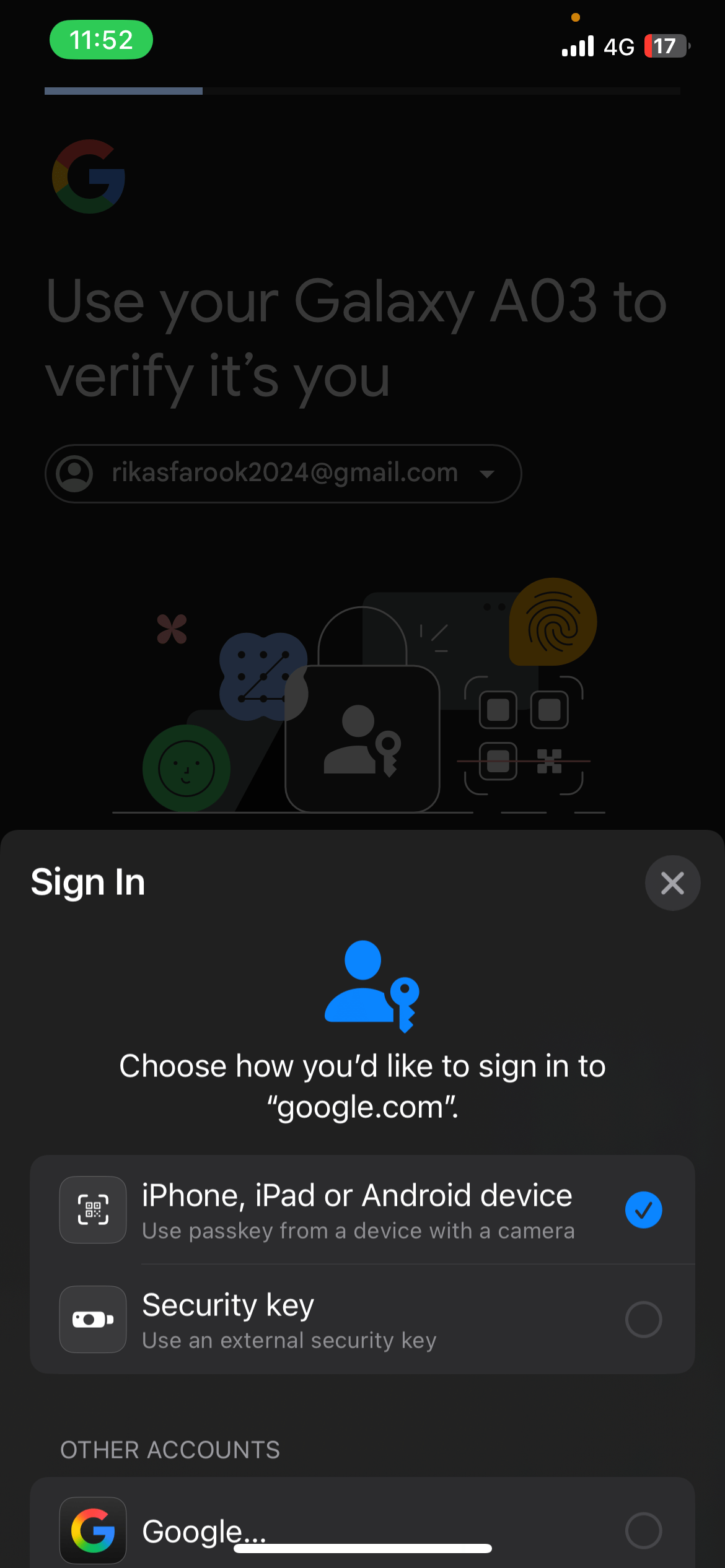725x1568 pixels.
Task: Select iPhone, iPad or Android device option
Action: (362, 1209)
